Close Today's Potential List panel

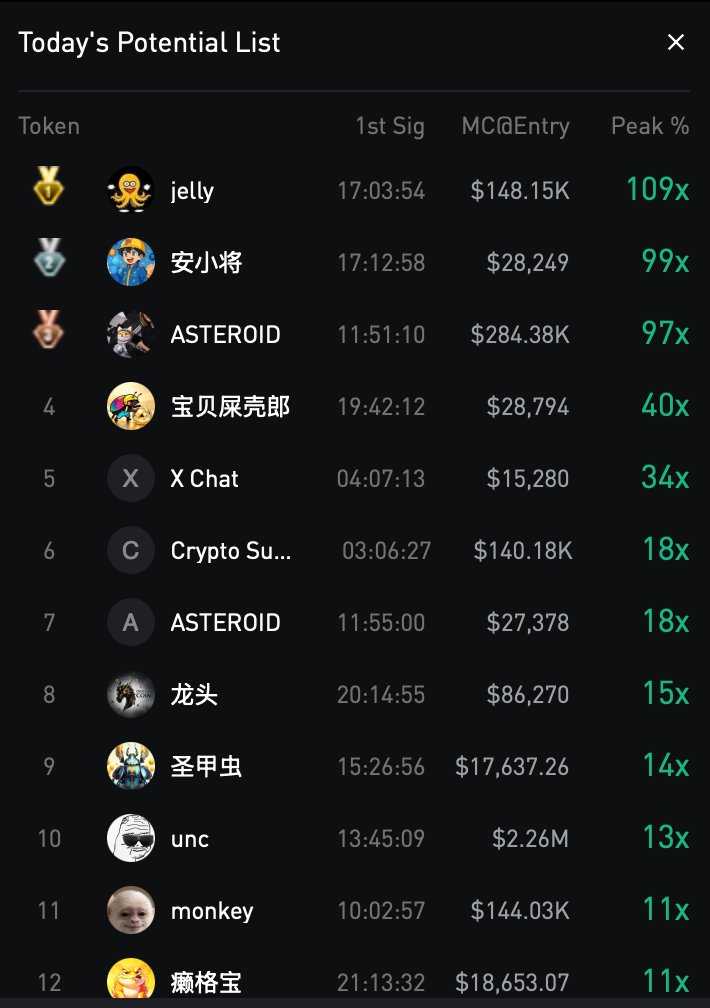(676, 42)
